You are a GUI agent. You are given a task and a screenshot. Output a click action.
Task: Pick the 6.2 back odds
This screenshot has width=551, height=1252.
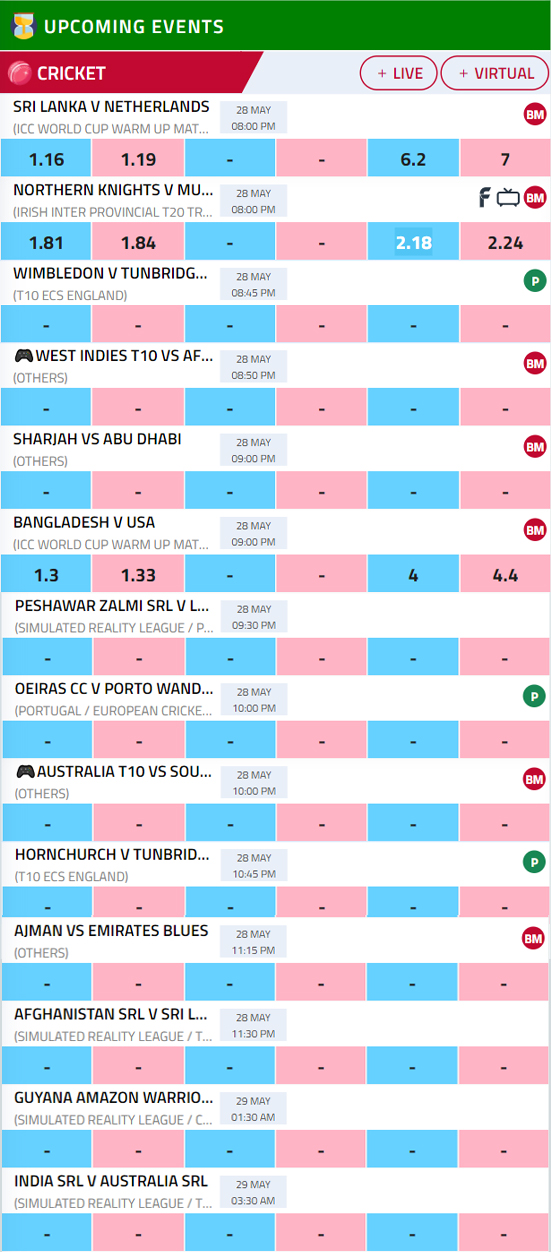(x=413, y=159)
